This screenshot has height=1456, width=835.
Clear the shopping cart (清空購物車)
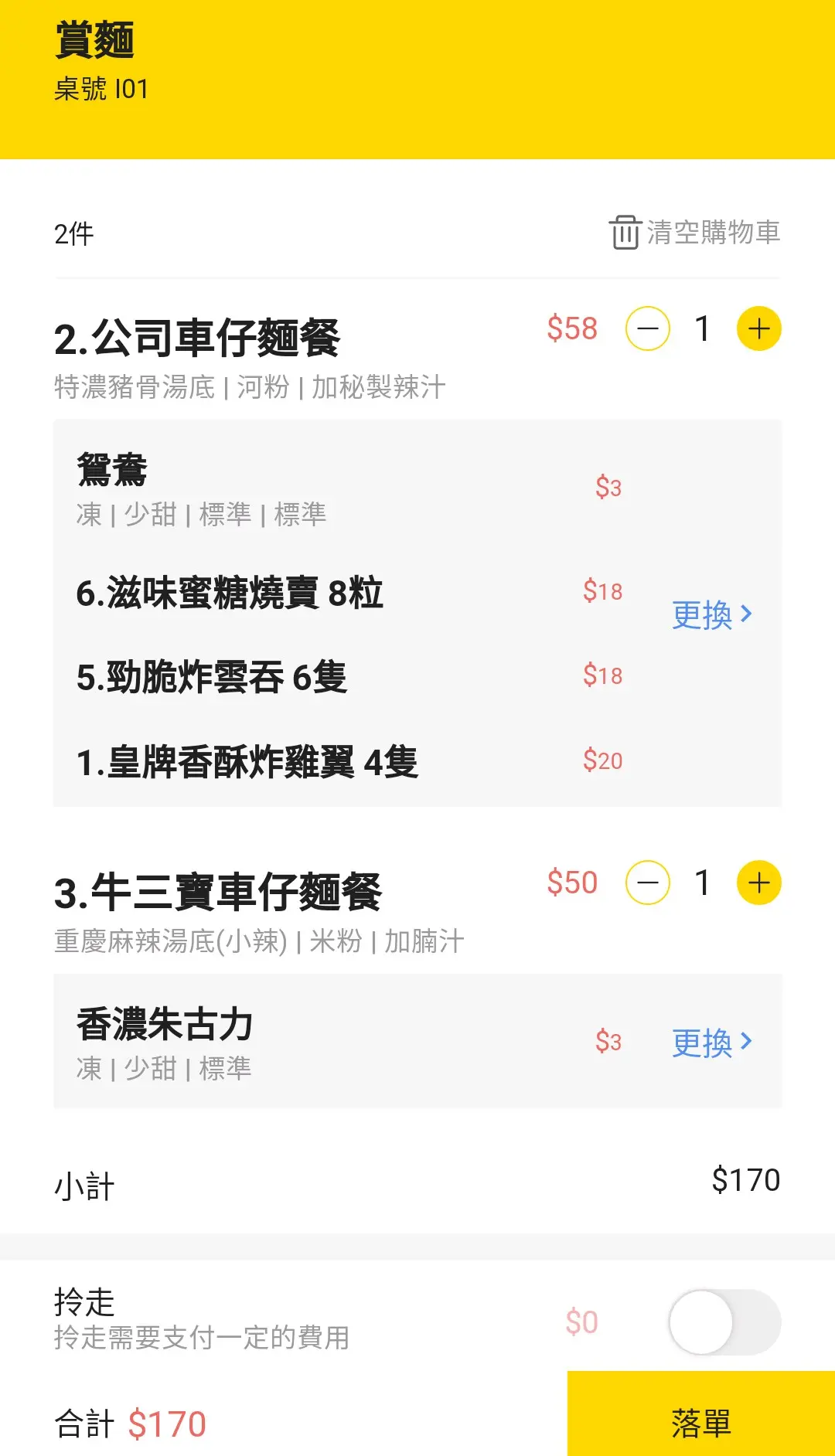tap(694, 233)
